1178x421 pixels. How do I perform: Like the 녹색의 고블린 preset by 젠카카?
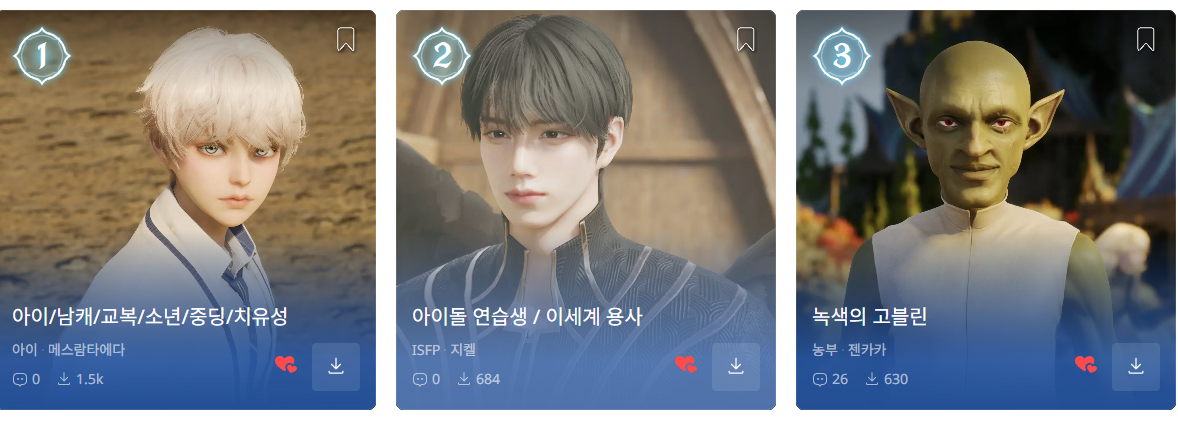pos(1086,365)
